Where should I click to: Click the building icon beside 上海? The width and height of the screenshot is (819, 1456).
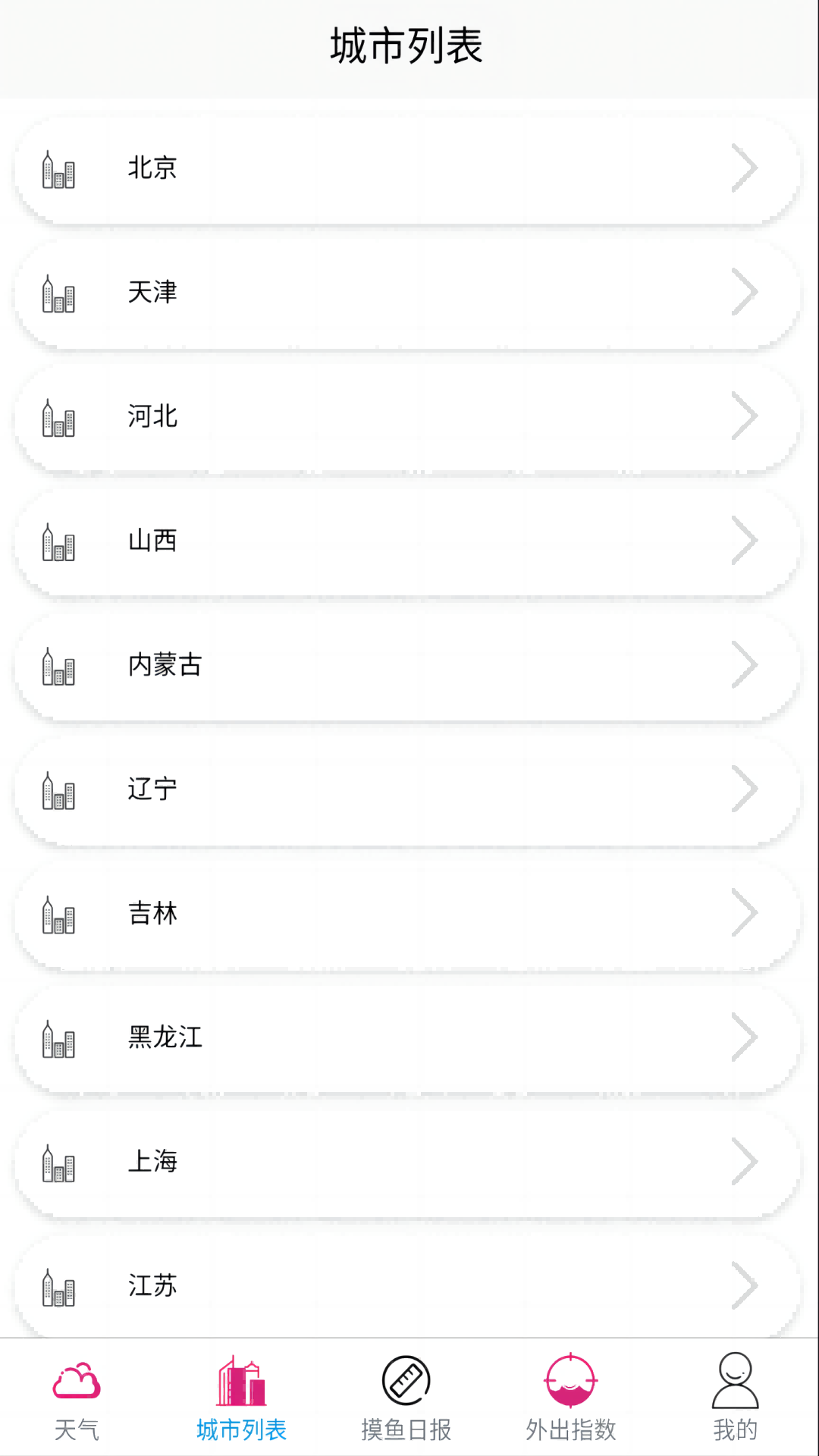coord(59,1161)
